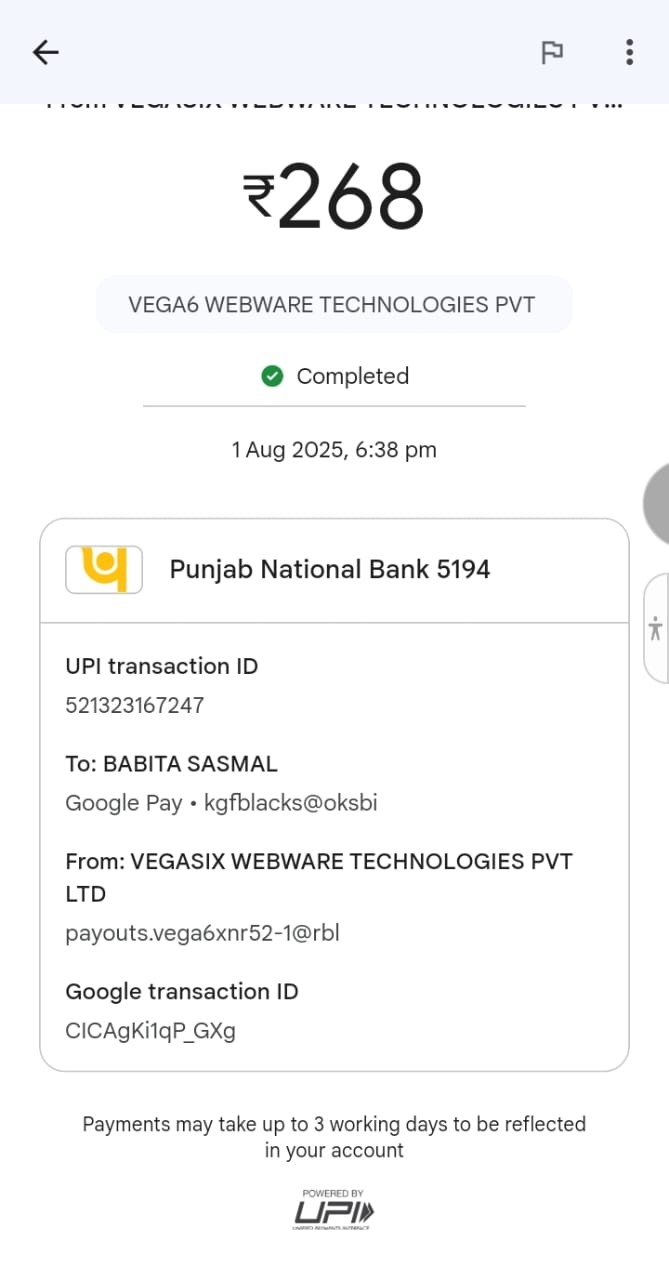669x1280 pixels.
Task: Open the three-dot overflow menu
Action: tap(629, 52)
